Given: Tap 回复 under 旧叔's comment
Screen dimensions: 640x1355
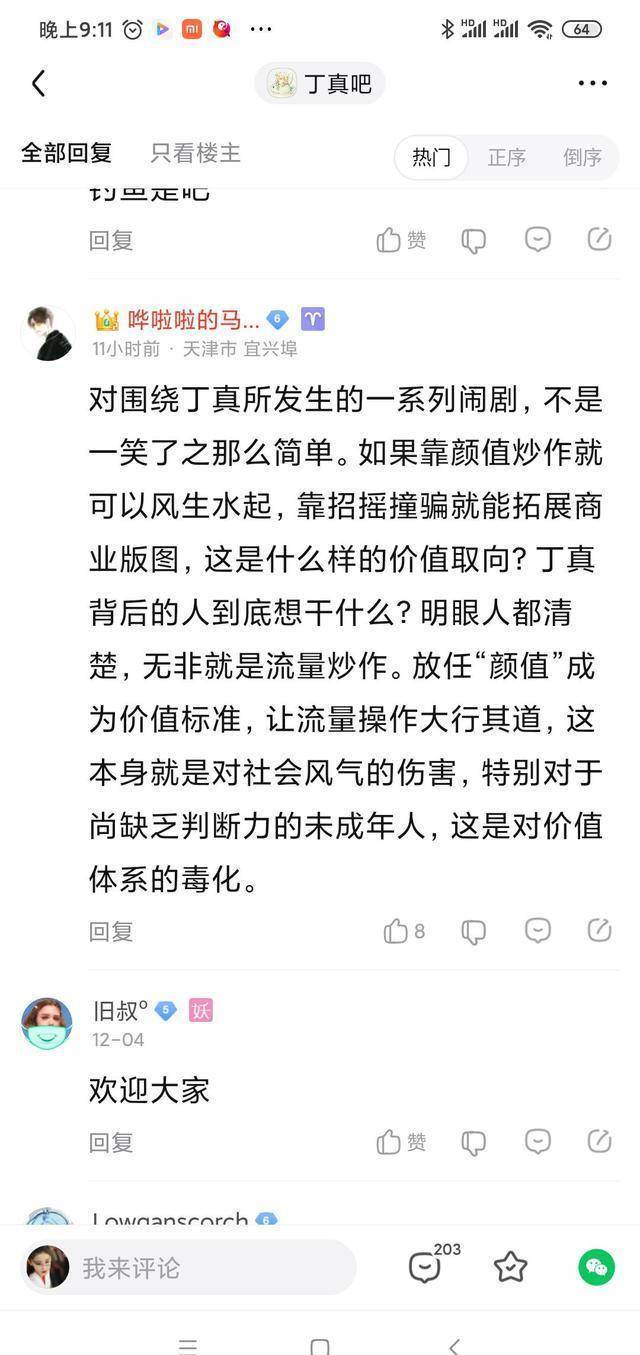Looking at the screenshot, I should click(111, 1142).
